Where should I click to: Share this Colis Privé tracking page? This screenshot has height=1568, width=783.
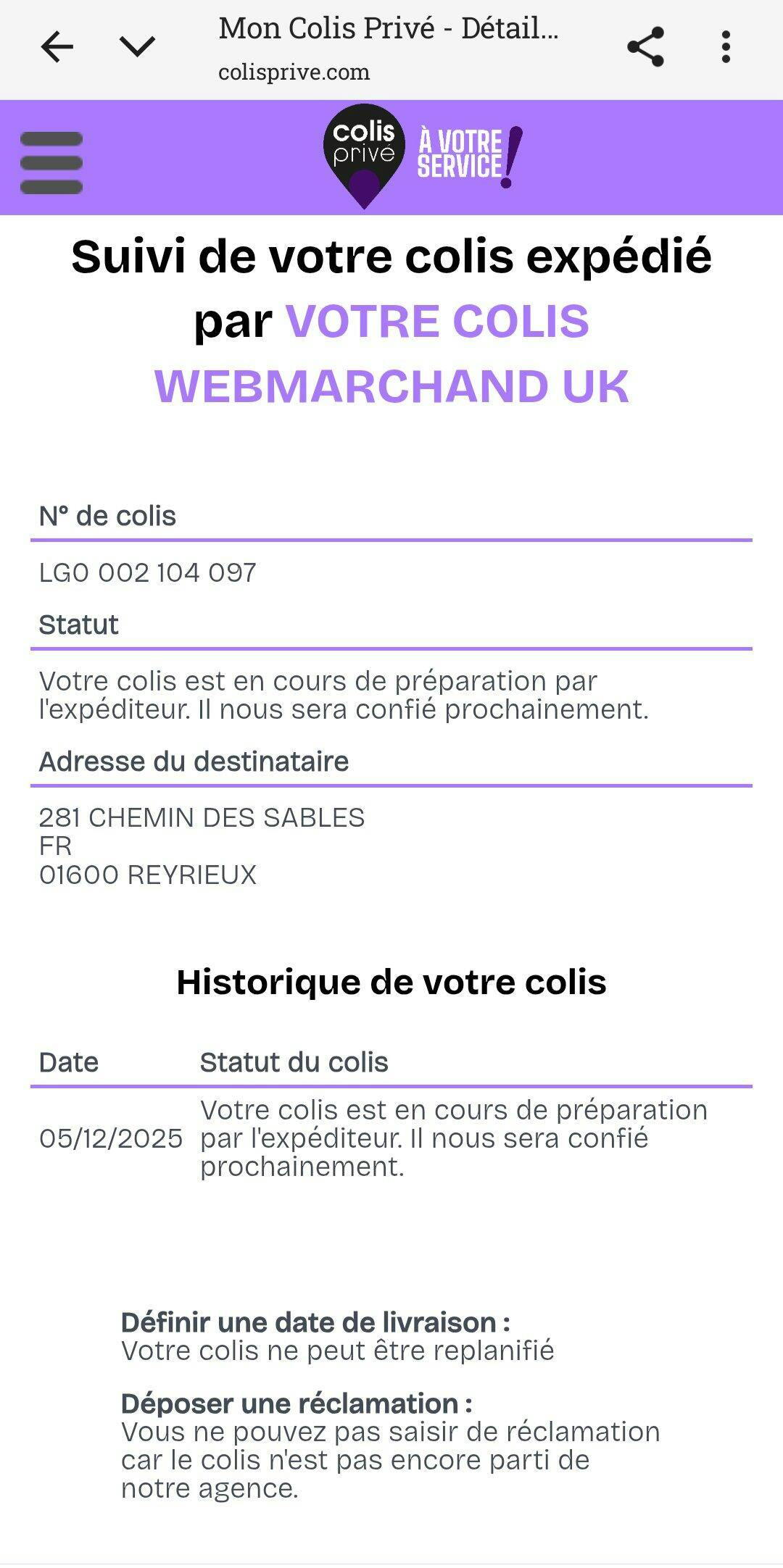coord(645,48)
